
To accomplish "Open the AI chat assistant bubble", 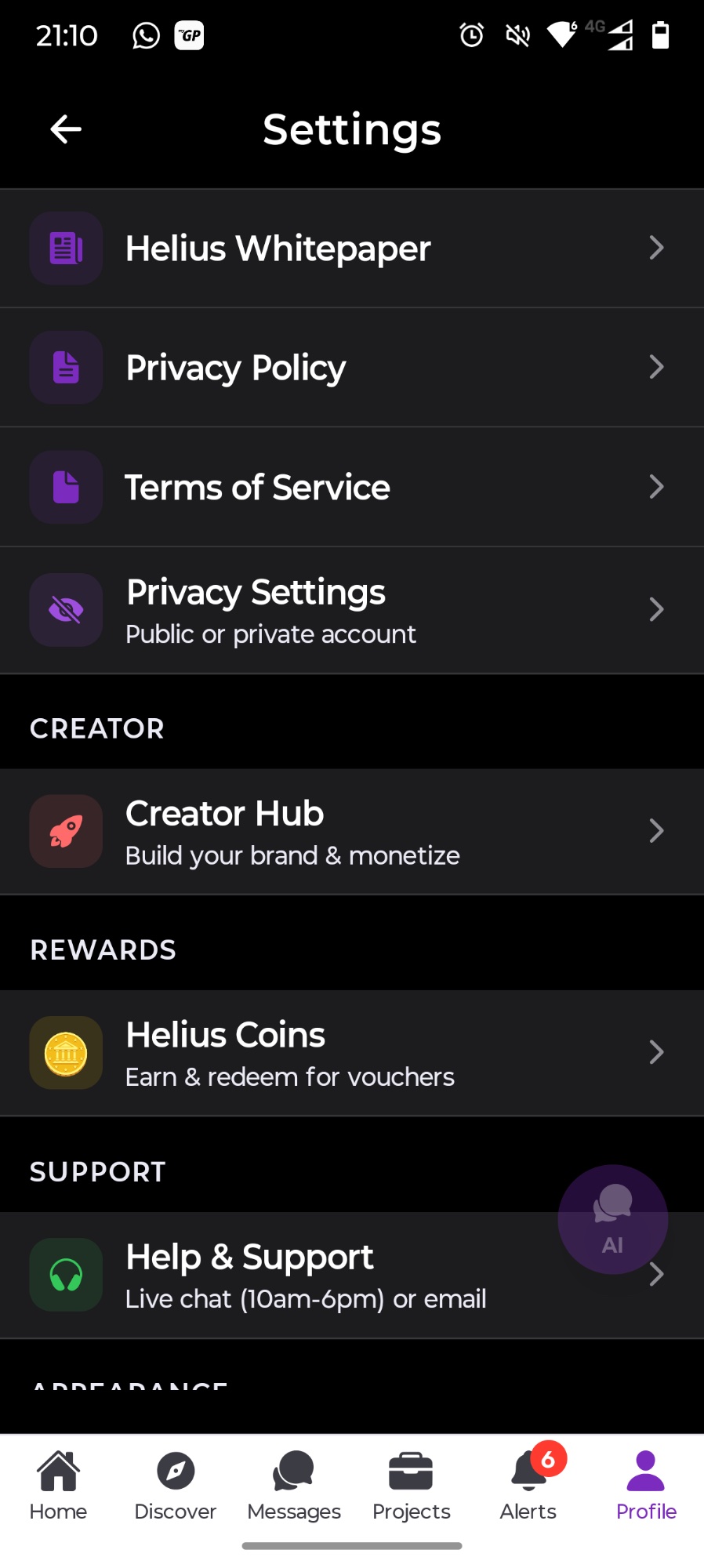I will point(612,1220).
